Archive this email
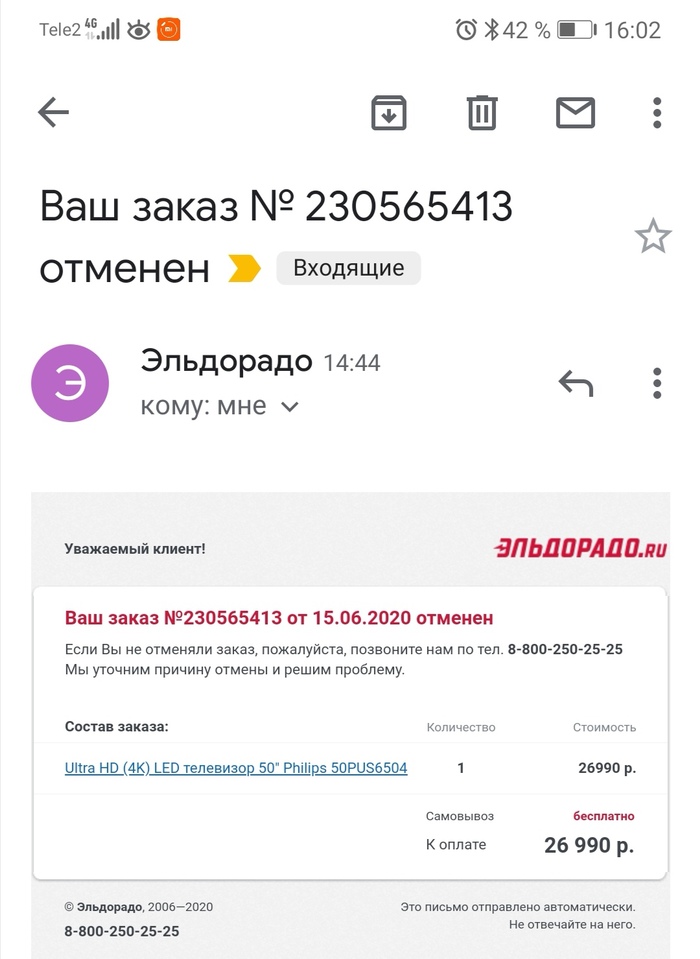The image size is (700, 959). click(389, 113)
